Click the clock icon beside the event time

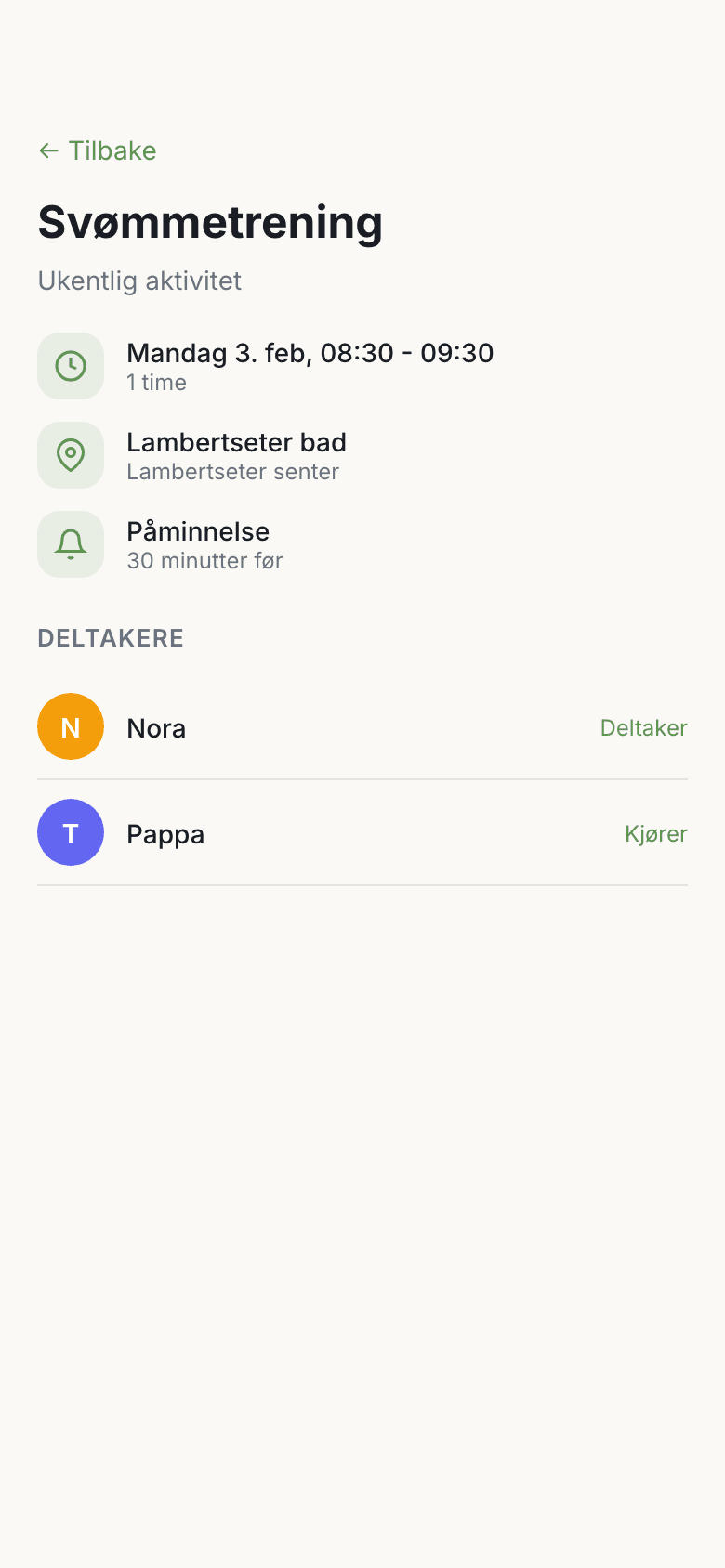(x=70, y=365)
